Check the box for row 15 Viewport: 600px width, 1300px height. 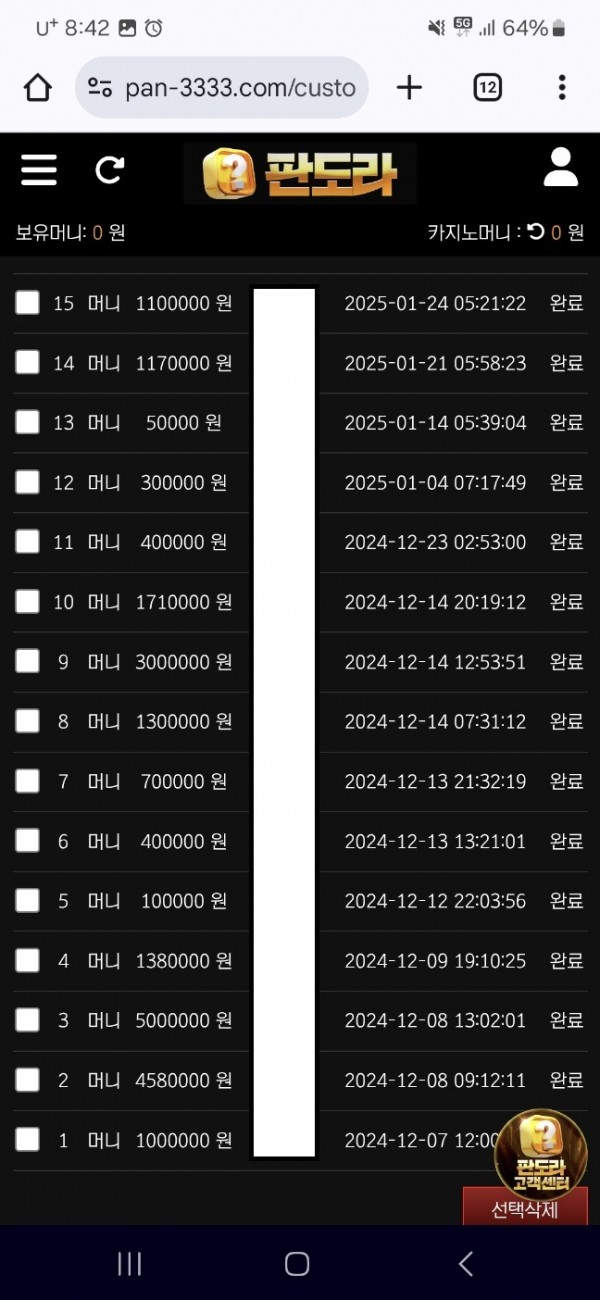click(x=27, y=303)
